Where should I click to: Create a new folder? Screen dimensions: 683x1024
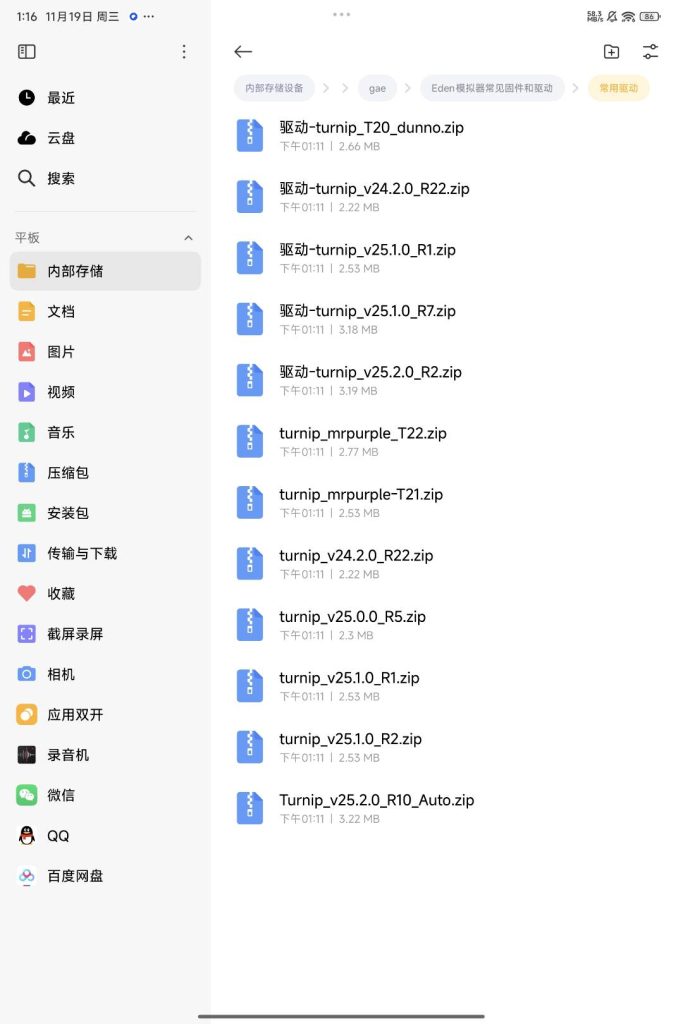tap(611, 52)
